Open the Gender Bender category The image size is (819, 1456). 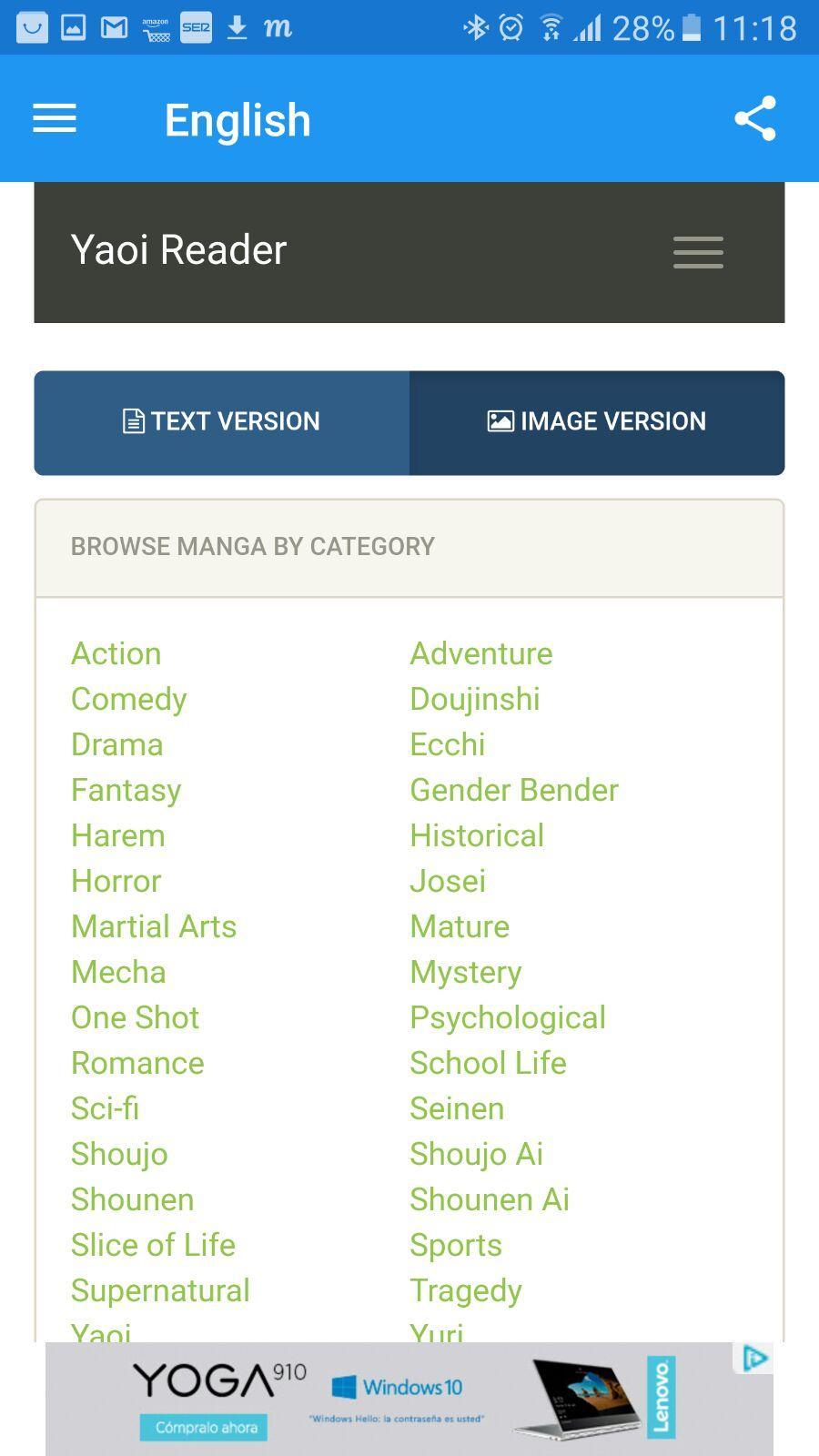514,790
